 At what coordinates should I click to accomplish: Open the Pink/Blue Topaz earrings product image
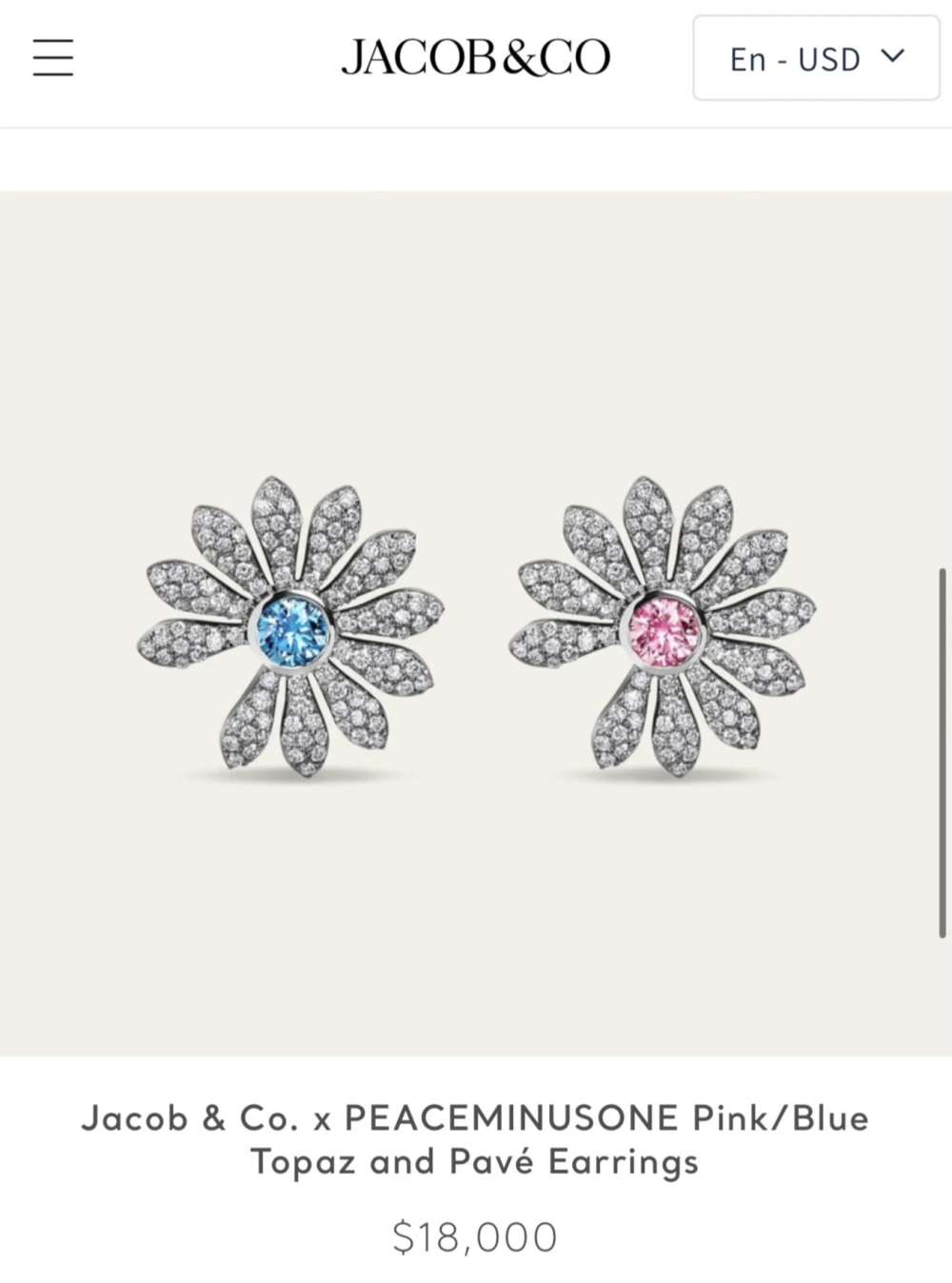[476, 623]
